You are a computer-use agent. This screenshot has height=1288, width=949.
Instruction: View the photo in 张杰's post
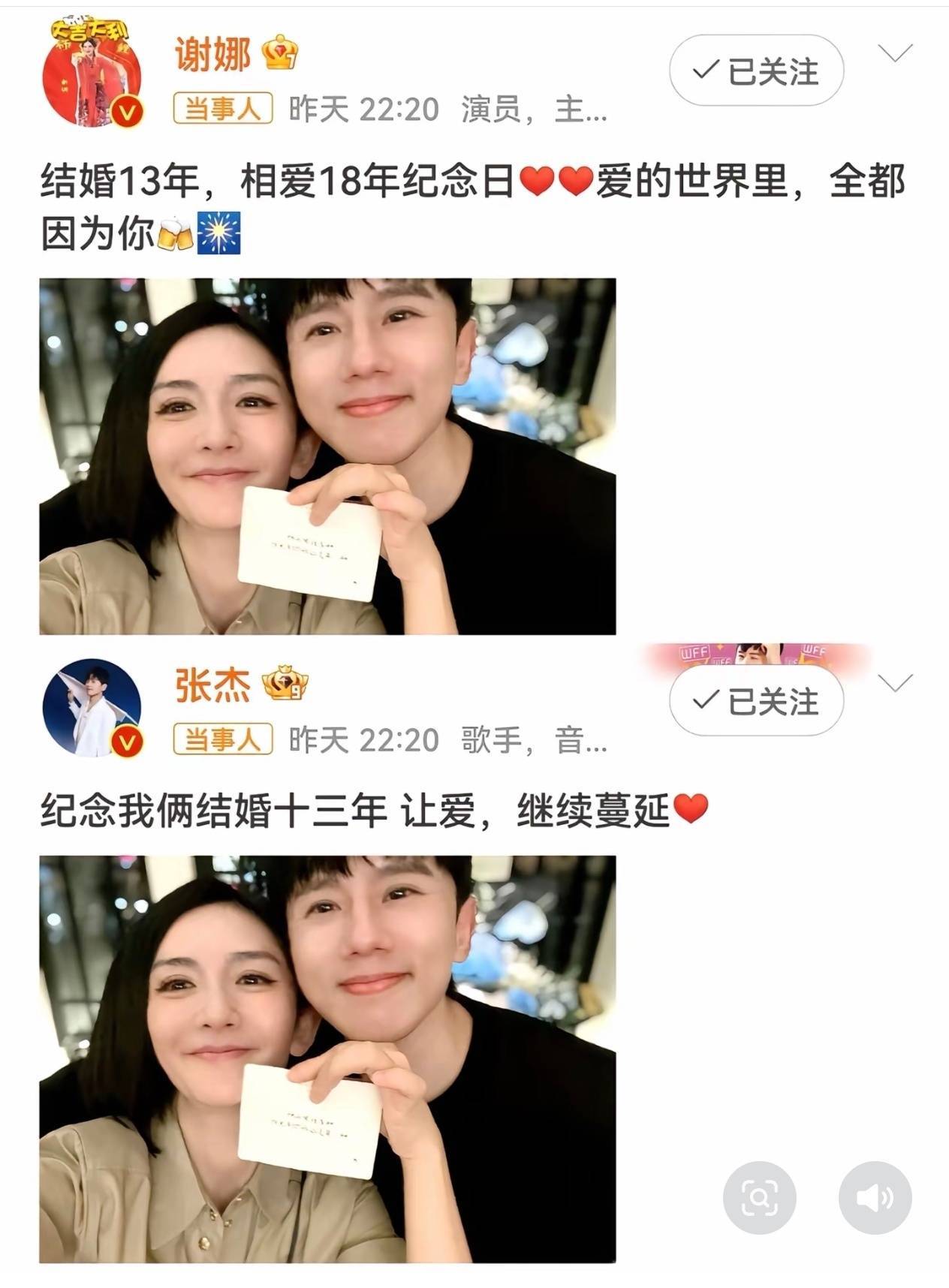click(x=327, y=1058)
